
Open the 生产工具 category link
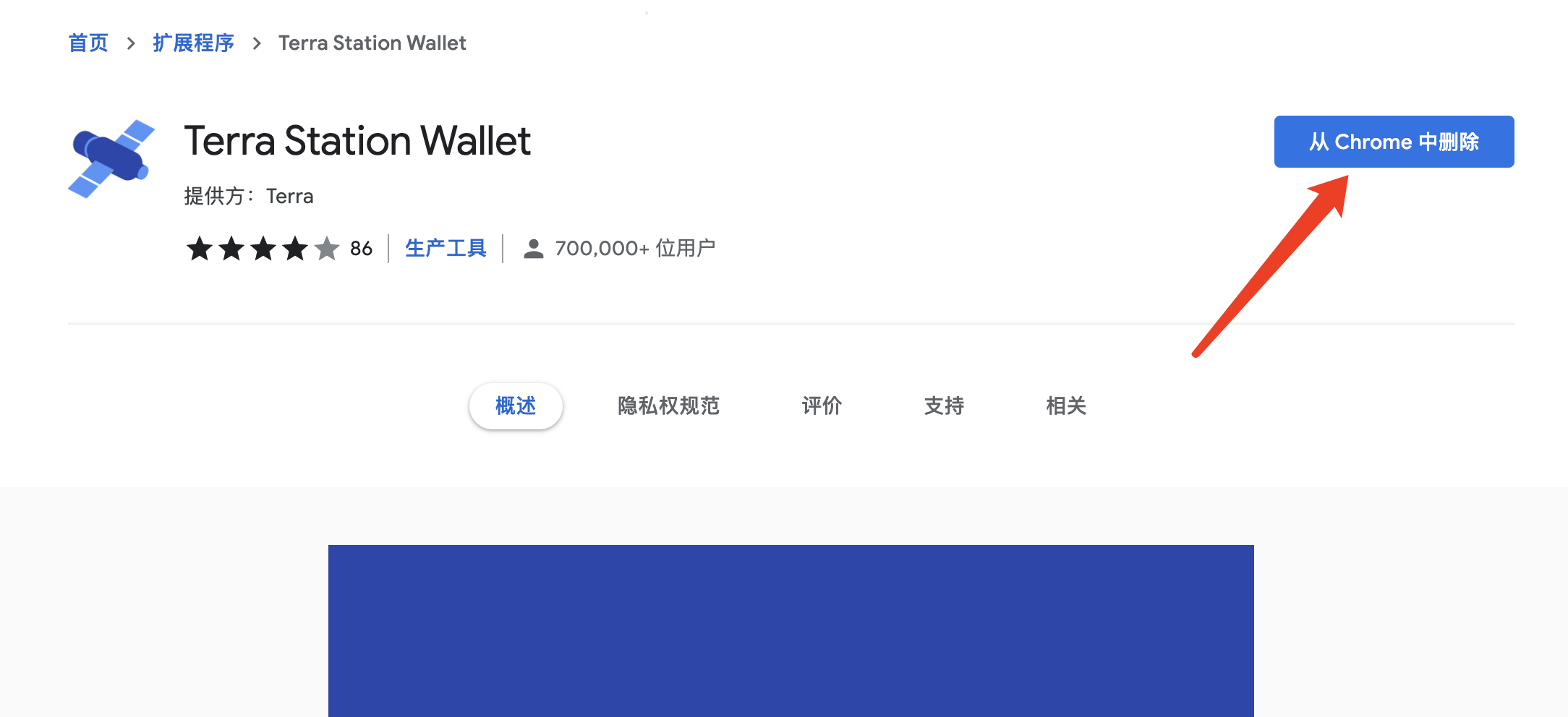tap(446, 249)
